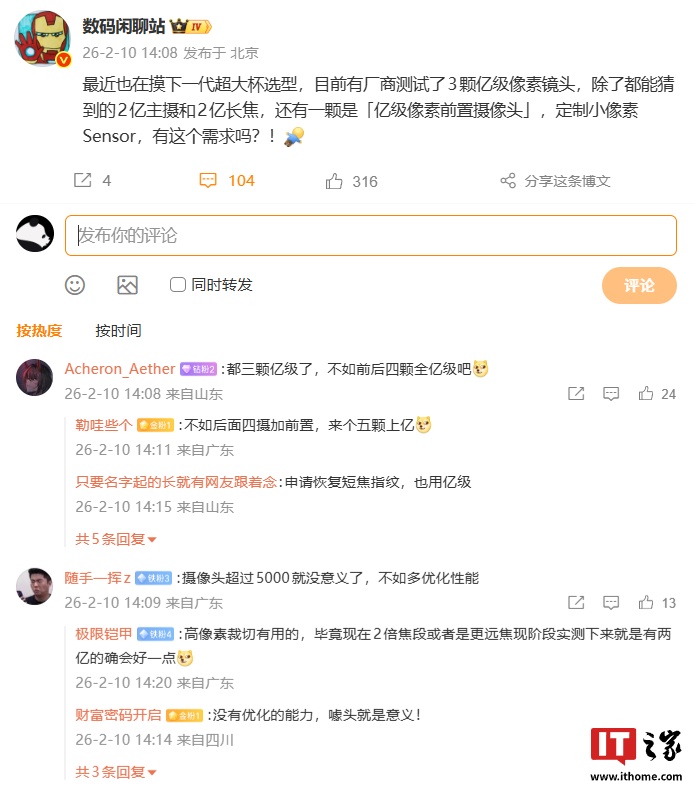Open 数码闲聊站's profile avatar

42,38
